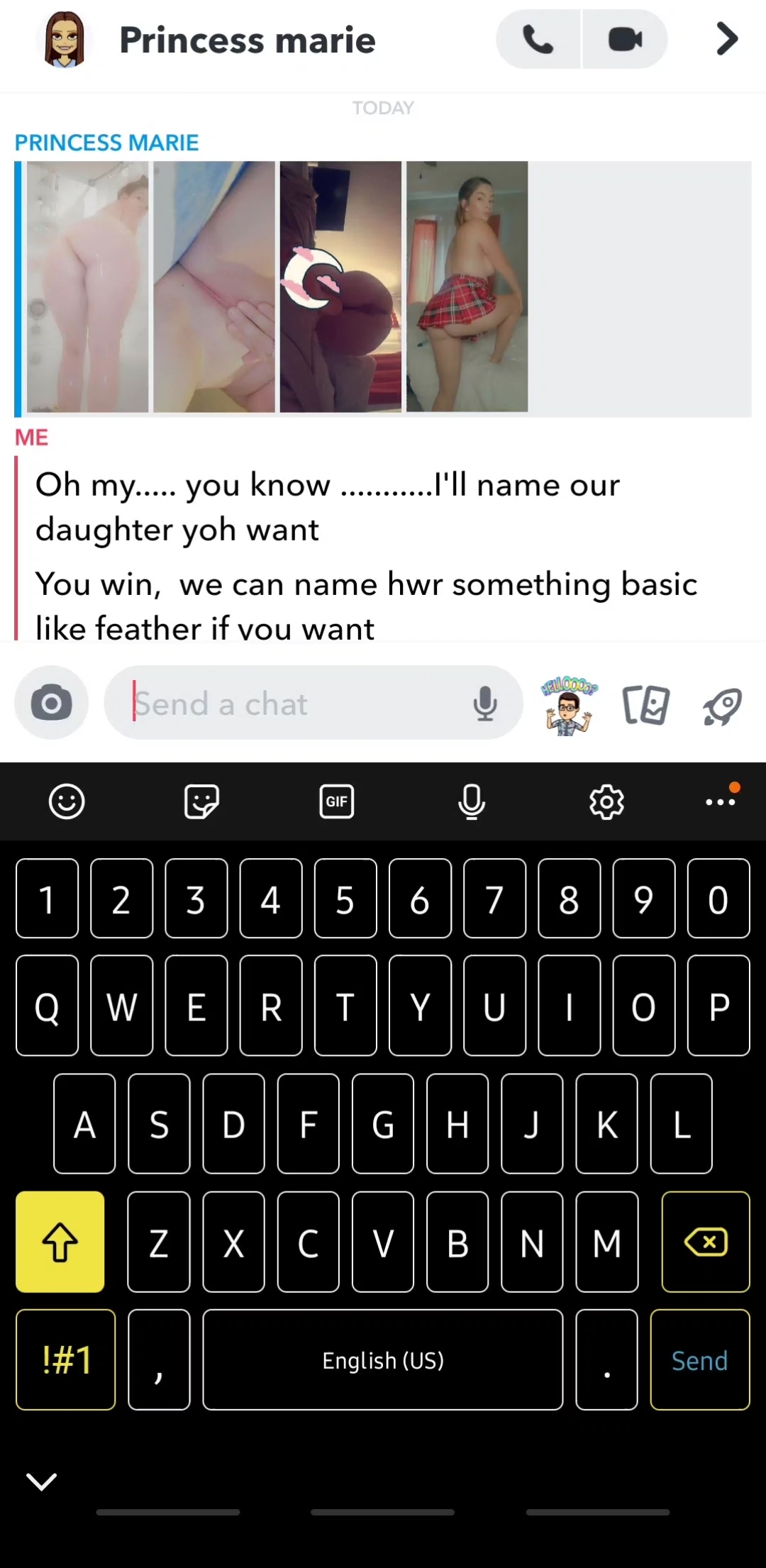The image size is (766, 1568).
Task: Start a voice call with Princess marie
Action: tap(538, 40)
